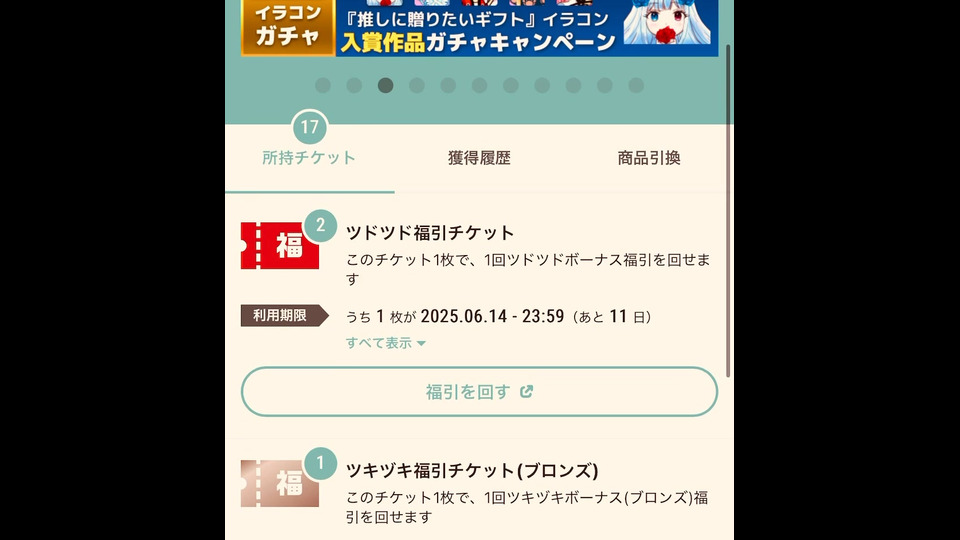Switch to the 獲得履歴 tab
This screenshot has height=540, width=960.
coord(479,158)
